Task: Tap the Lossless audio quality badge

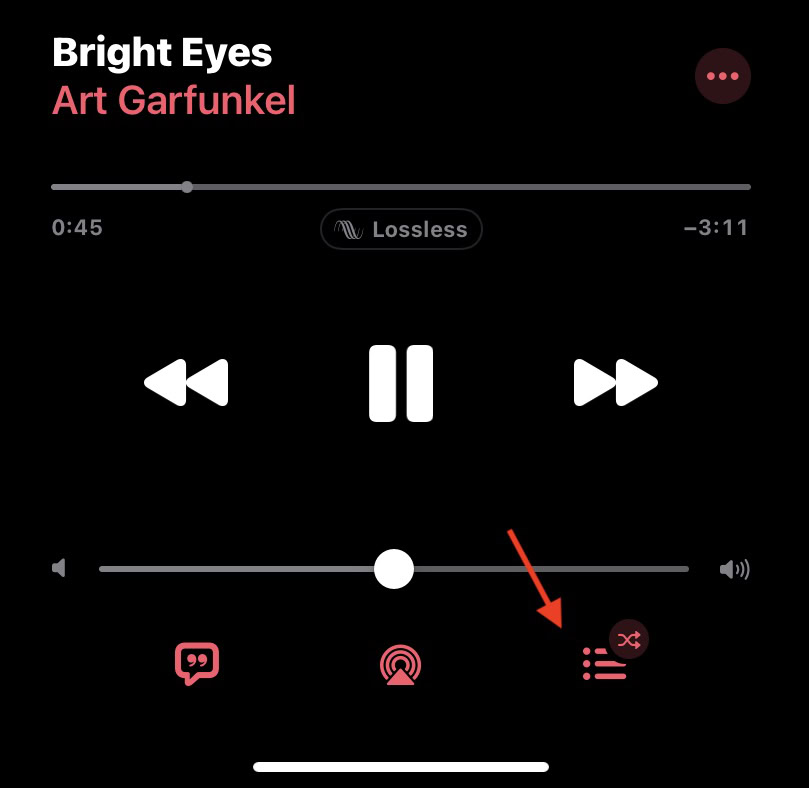Action: pos(401,229)
